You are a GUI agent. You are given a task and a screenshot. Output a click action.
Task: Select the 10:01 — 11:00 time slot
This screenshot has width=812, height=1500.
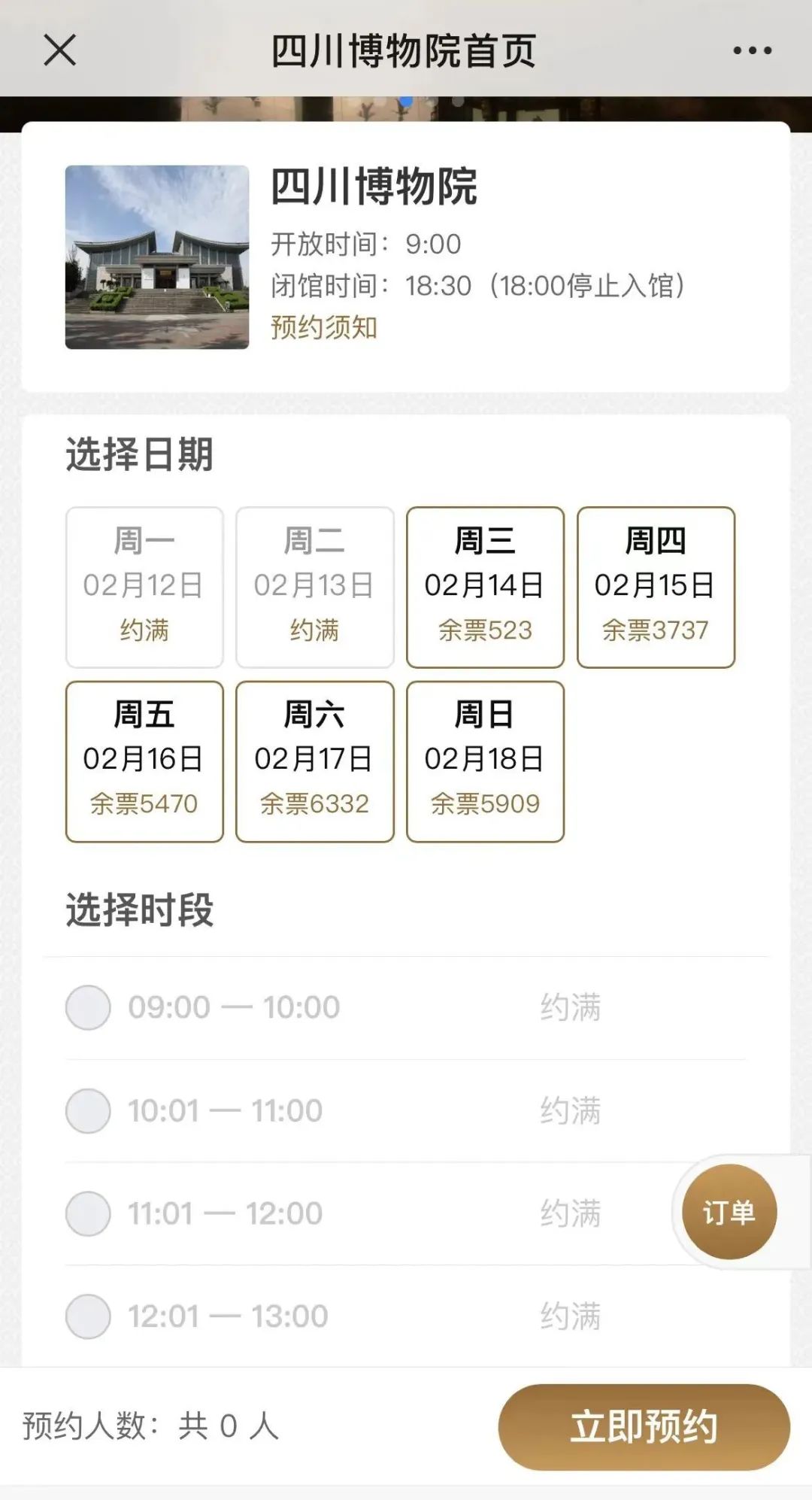pos(88,1110)
